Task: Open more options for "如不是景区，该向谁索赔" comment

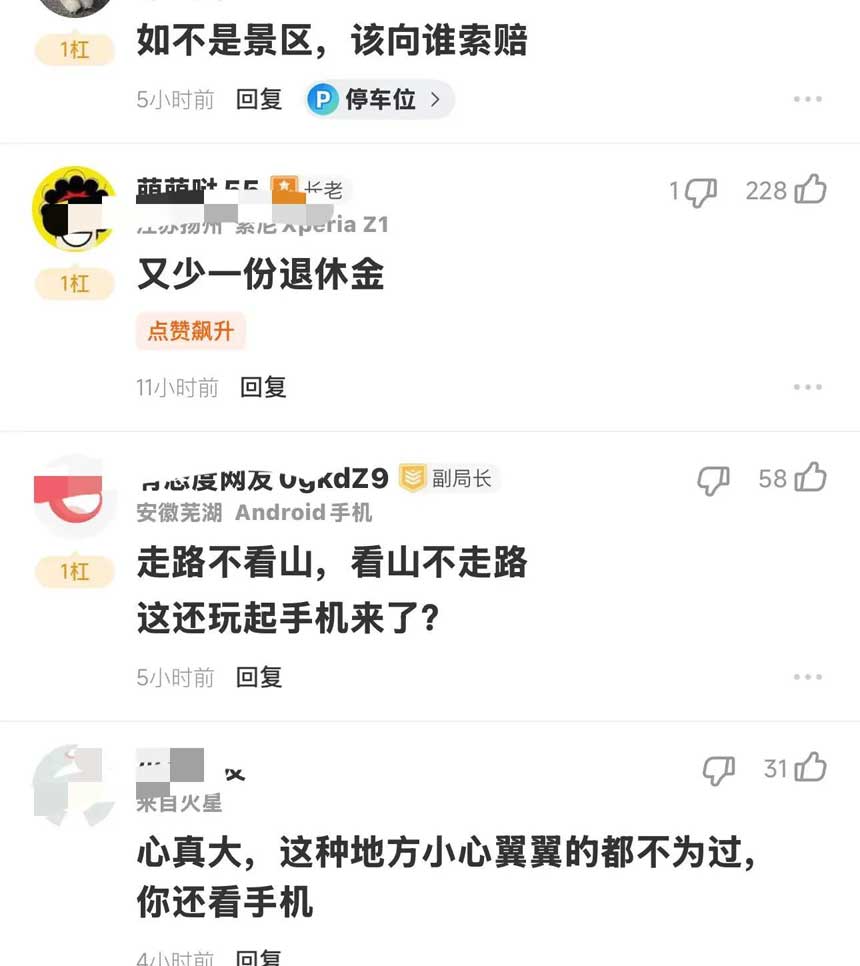Action: coord(807,99)
